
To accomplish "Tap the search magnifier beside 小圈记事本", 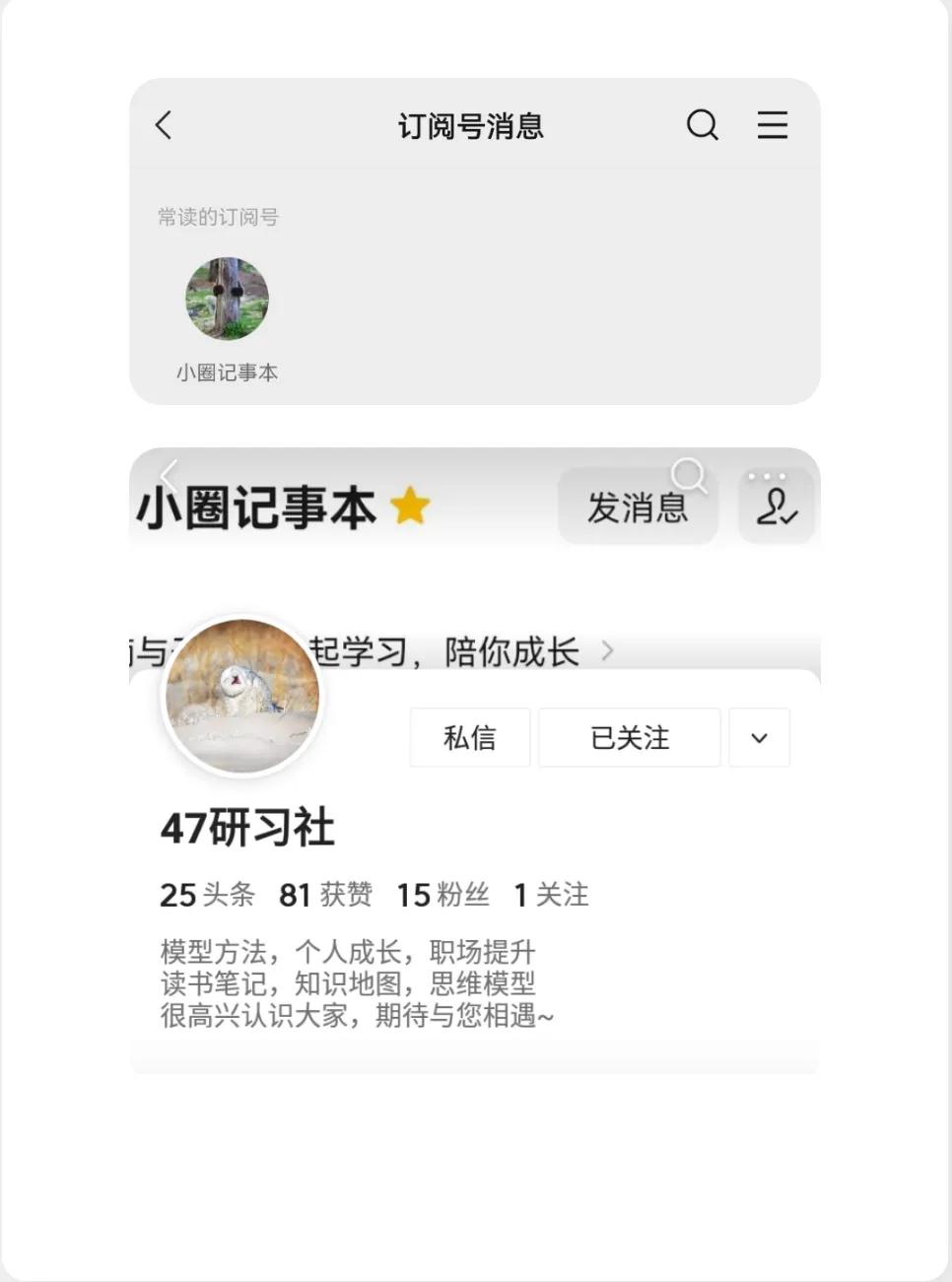I will (690, 477).
